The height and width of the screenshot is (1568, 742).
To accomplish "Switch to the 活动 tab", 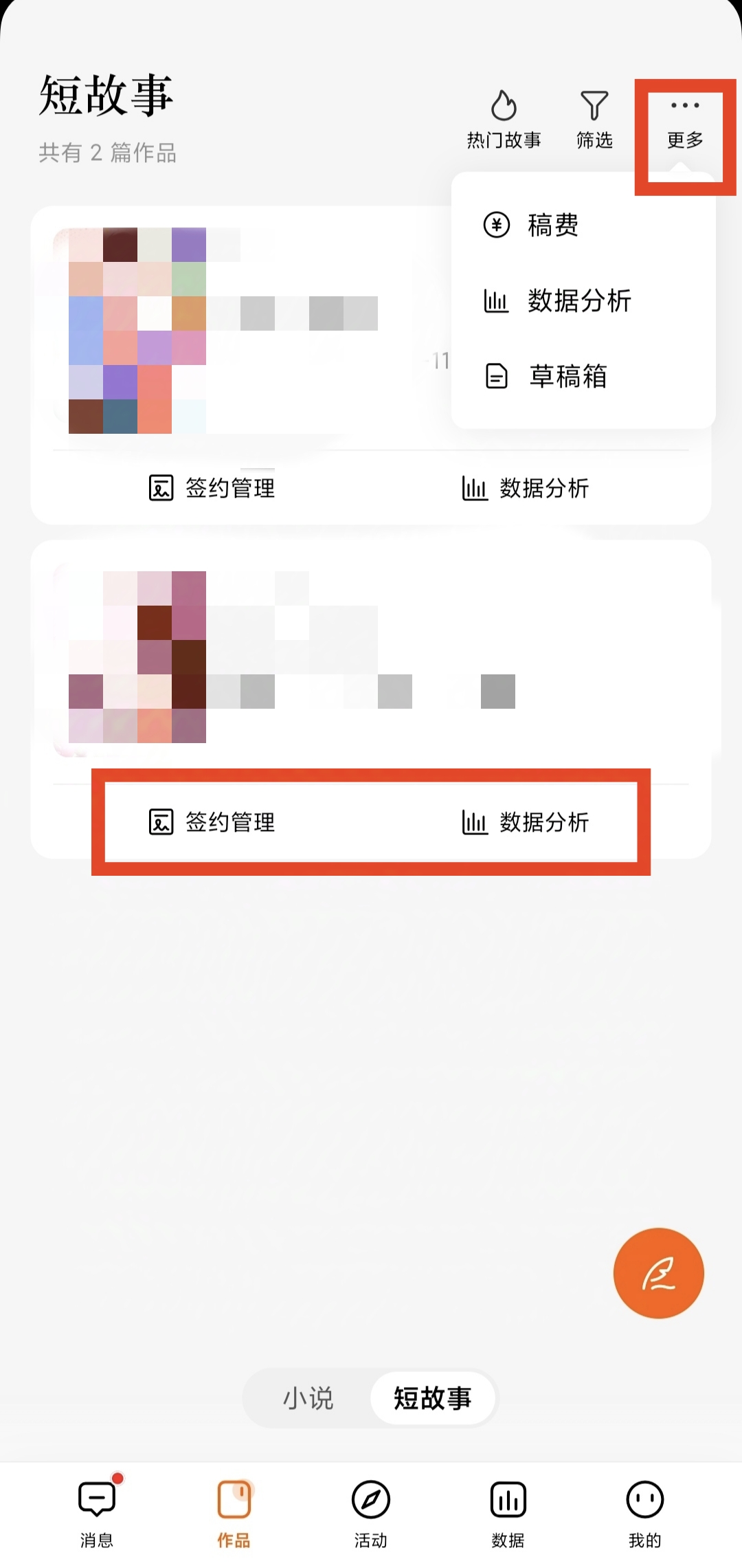I will pos(371,1509).
